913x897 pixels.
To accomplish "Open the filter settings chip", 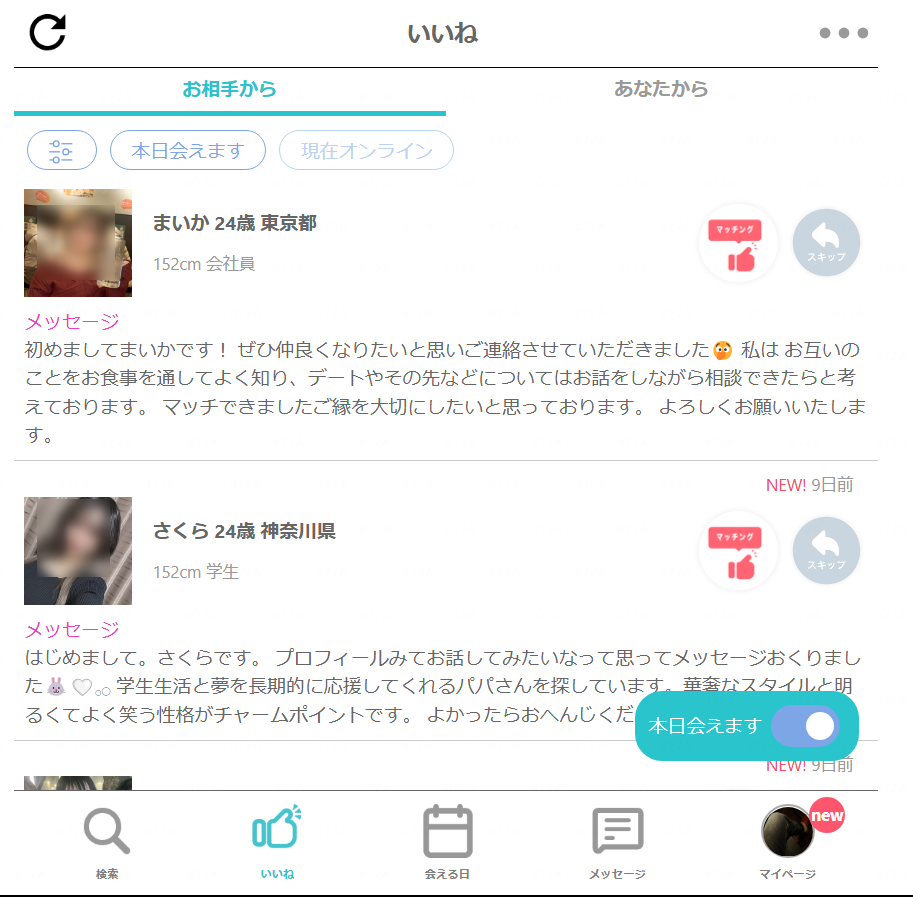I will pos(61,151).
